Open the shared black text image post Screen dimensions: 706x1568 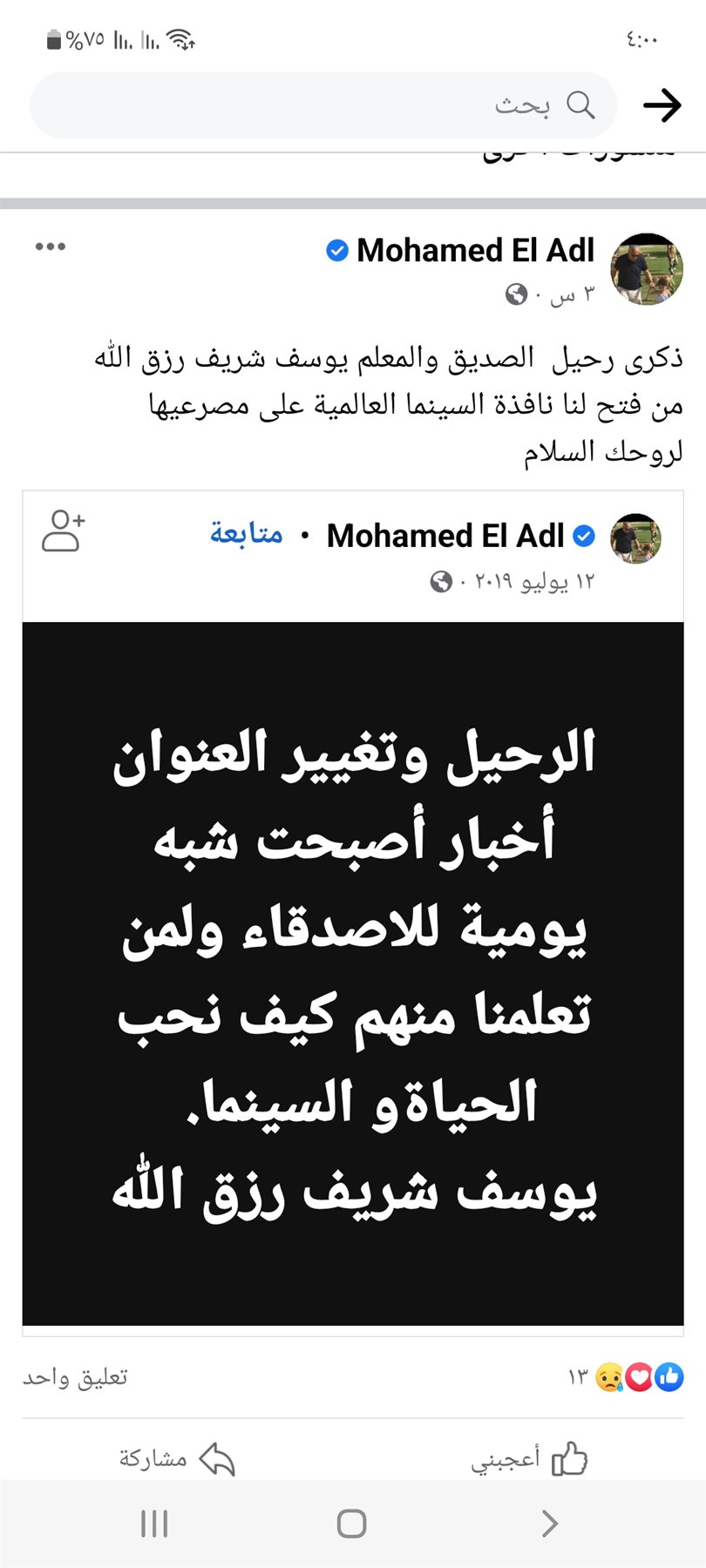coord(353,971)
